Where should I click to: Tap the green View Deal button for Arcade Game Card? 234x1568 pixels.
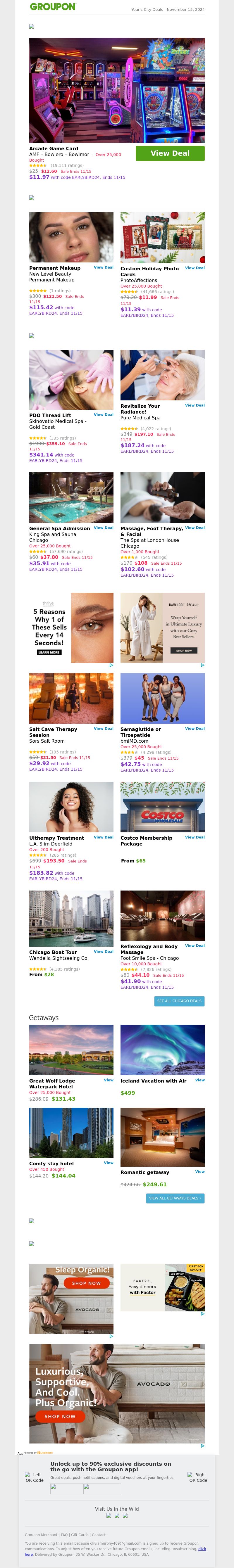point(170,153)
